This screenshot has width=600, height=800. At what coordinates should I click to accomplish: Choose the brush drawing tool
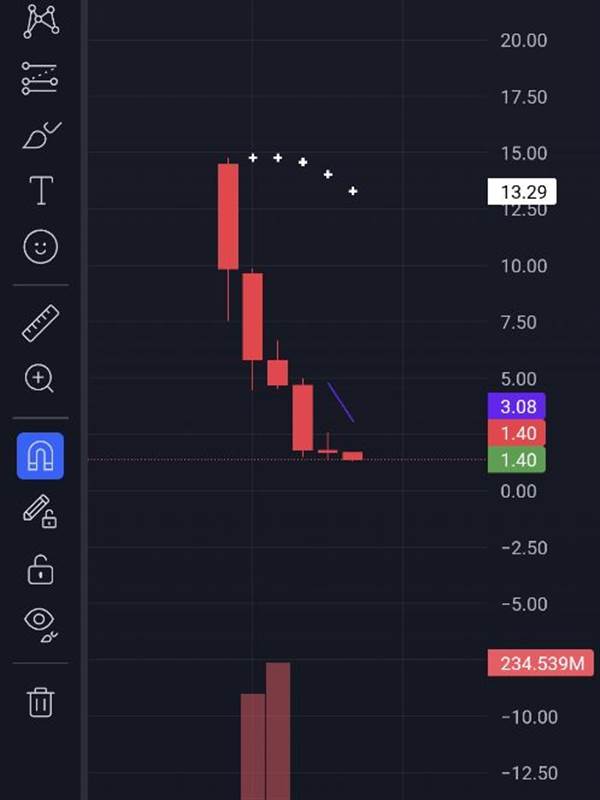point(40,135)
